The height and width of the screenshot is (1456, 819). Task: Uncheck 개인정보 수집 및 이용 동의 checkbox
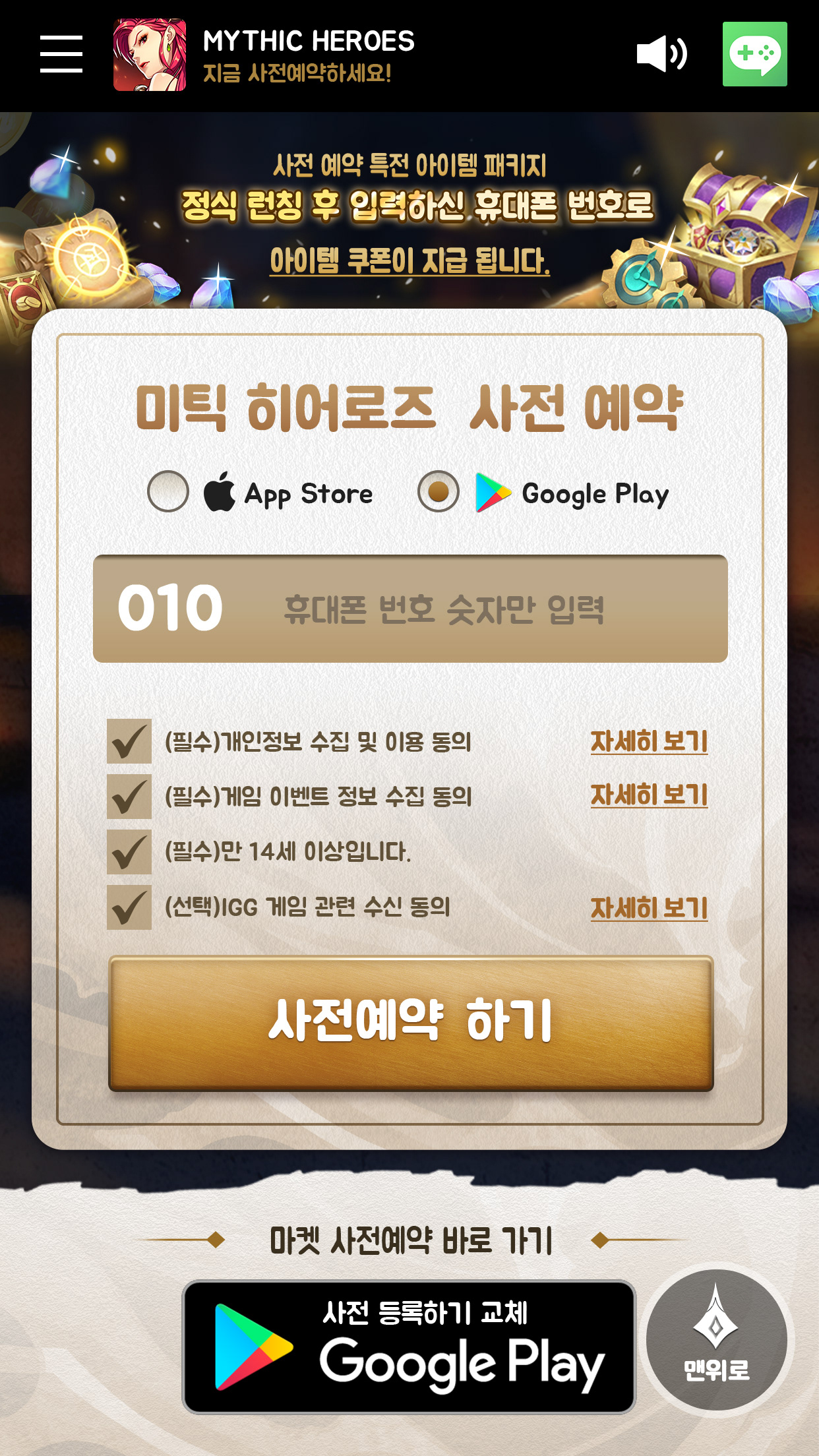coord(129,741)
